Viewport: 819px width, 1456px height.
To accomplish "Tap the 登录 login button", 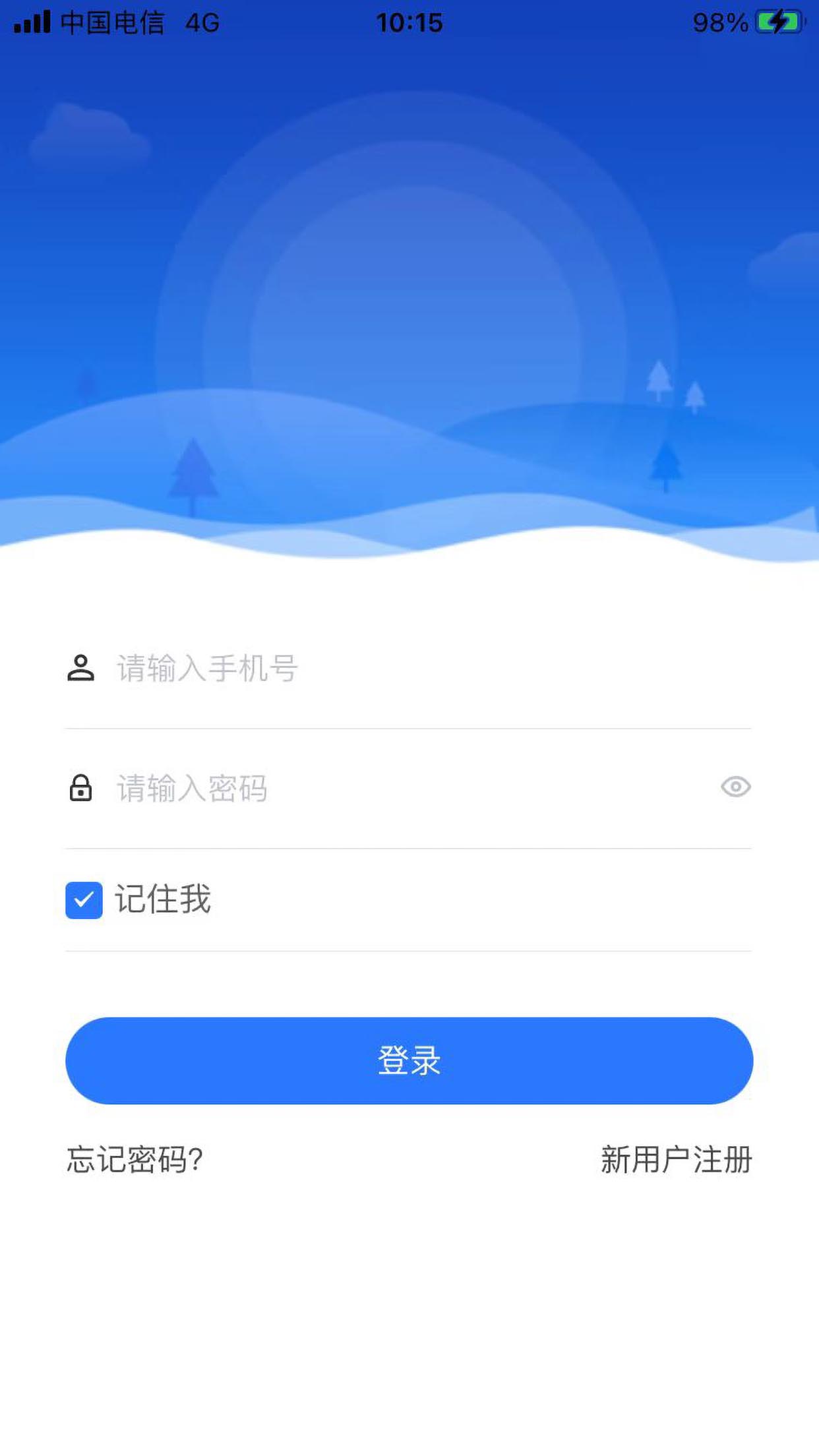I will (x=409, y=1060).
